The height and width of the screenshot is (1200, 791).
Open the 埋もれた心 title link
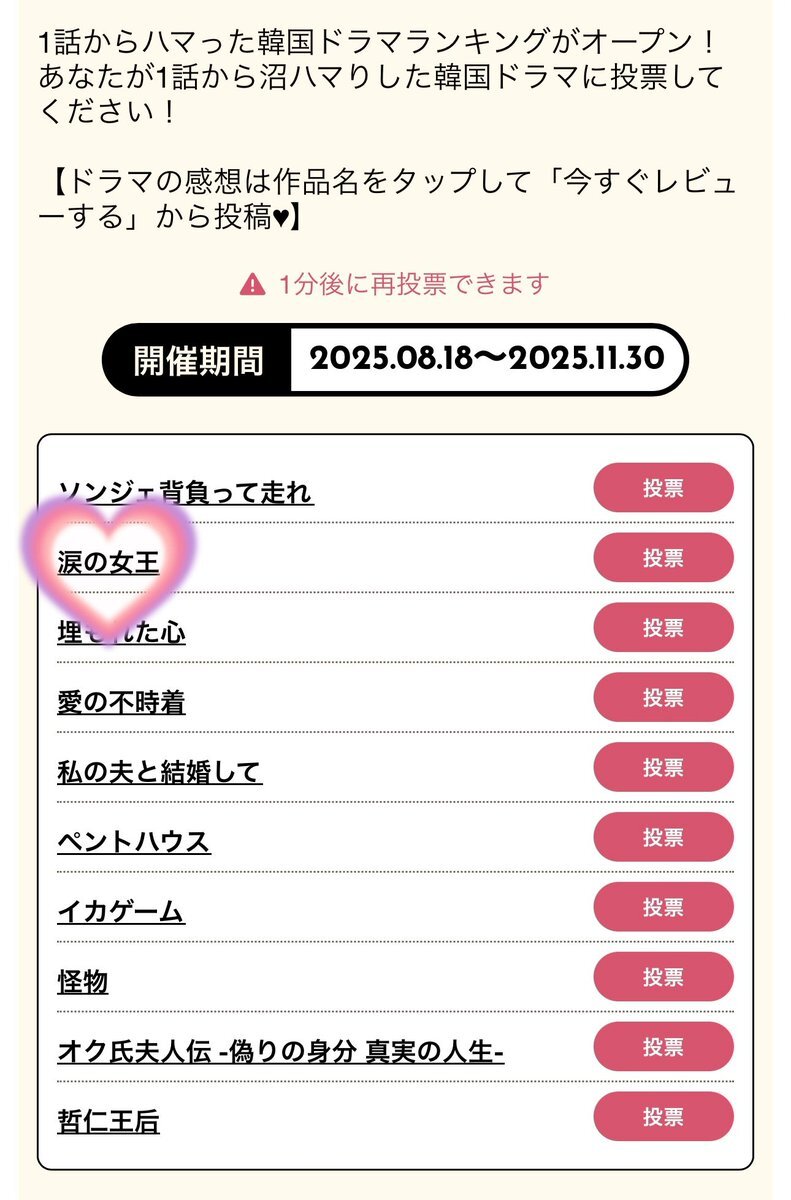click(x=121, y=632)
